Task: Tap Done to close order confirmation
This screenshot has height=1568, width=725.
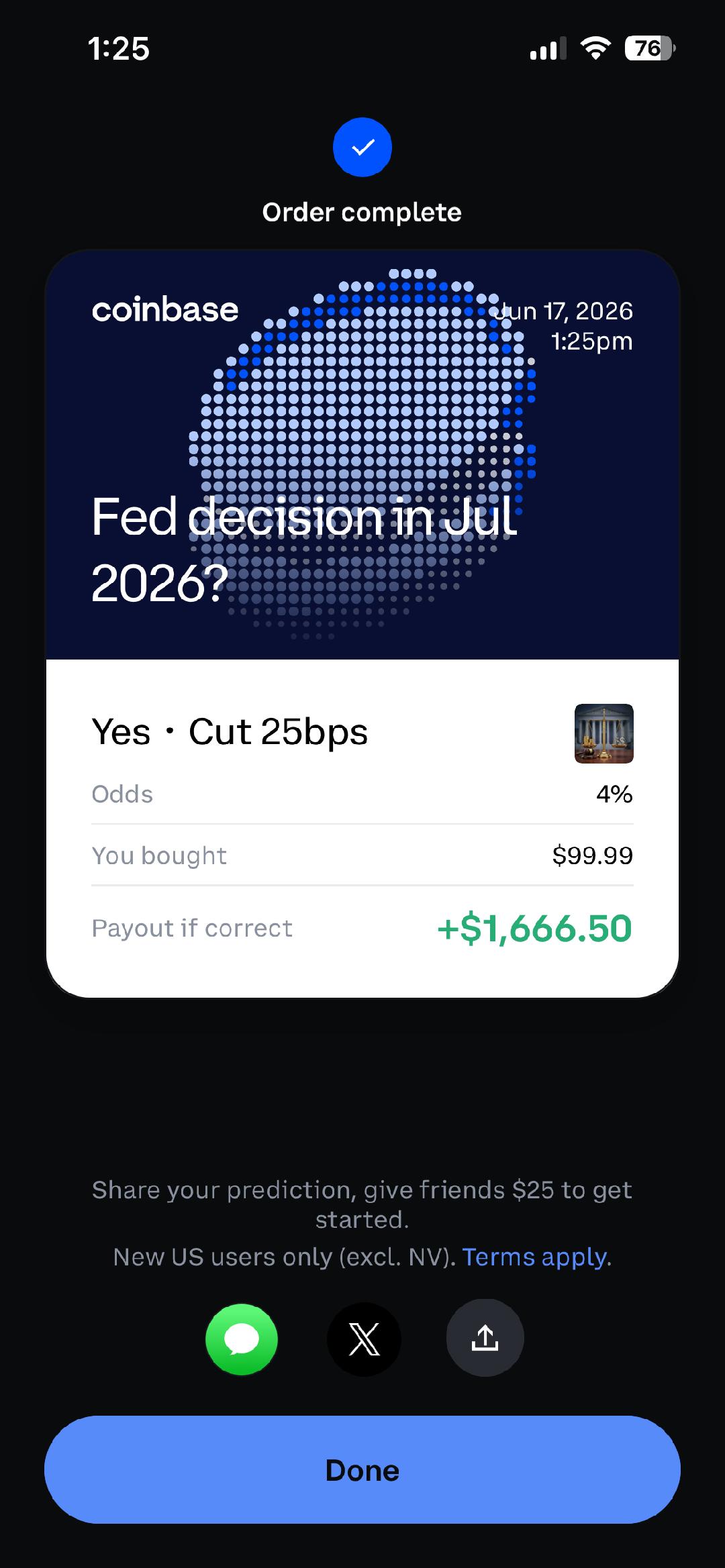Action: click(362, 1469)
